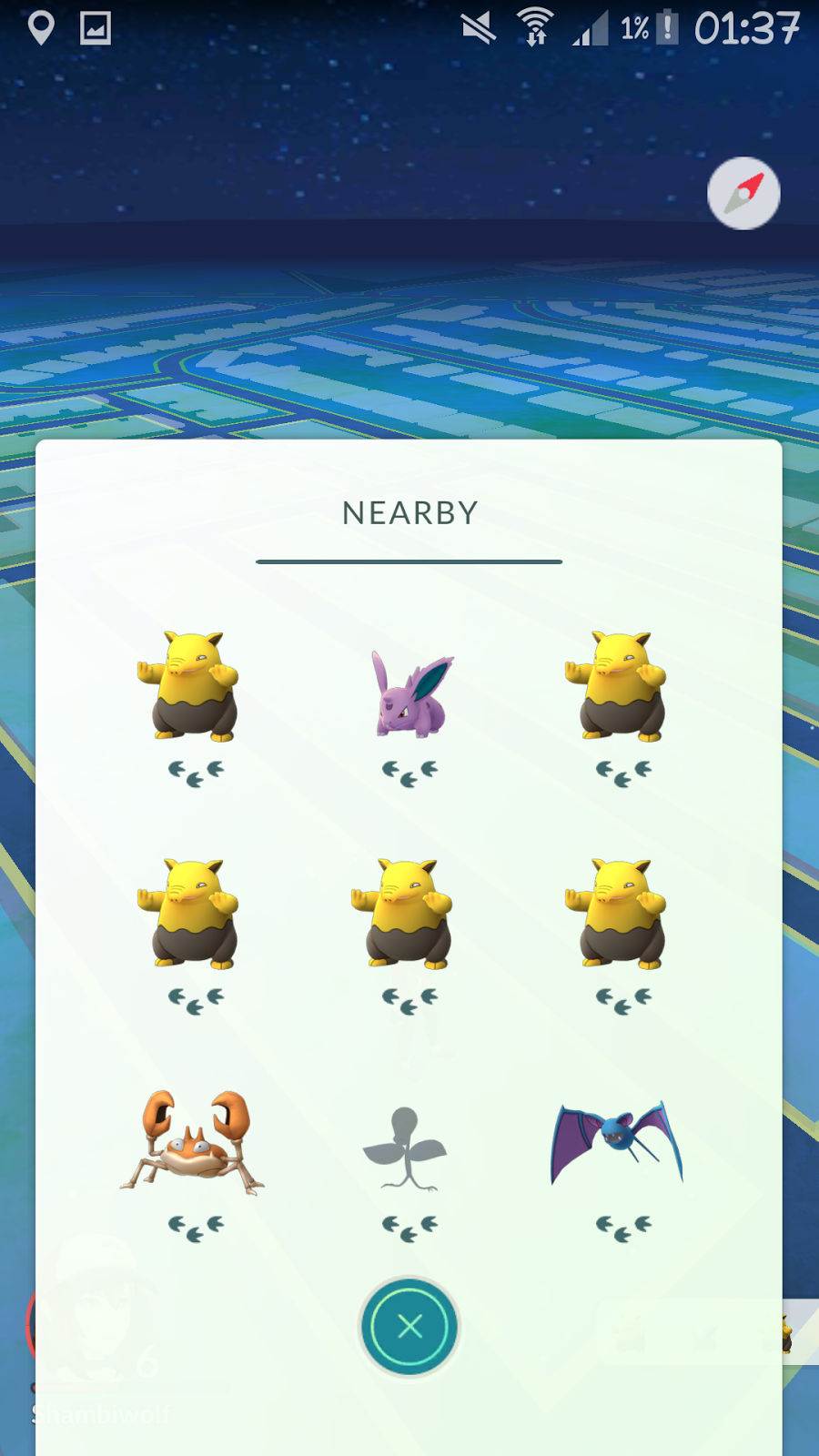
Task: Close the Nearby panel
Action: point(409,1326)
